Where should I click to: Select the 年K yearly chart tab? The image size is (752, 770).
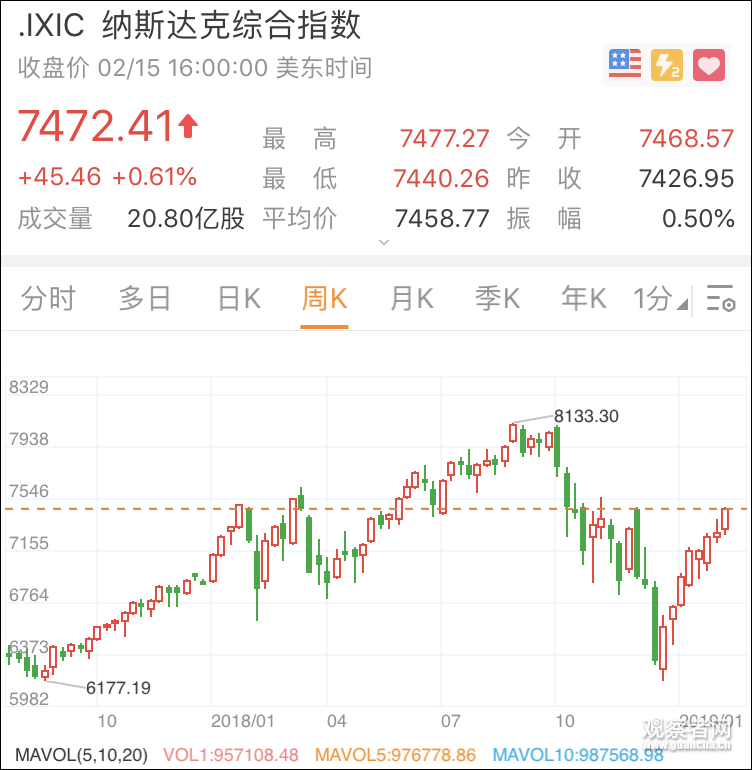(x=582, y=298)
